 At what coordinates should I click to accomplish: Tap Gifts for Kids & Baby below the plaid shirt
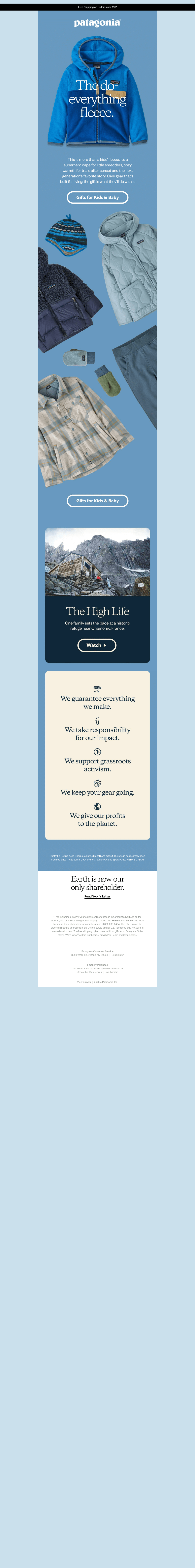[x=97, y=500]
